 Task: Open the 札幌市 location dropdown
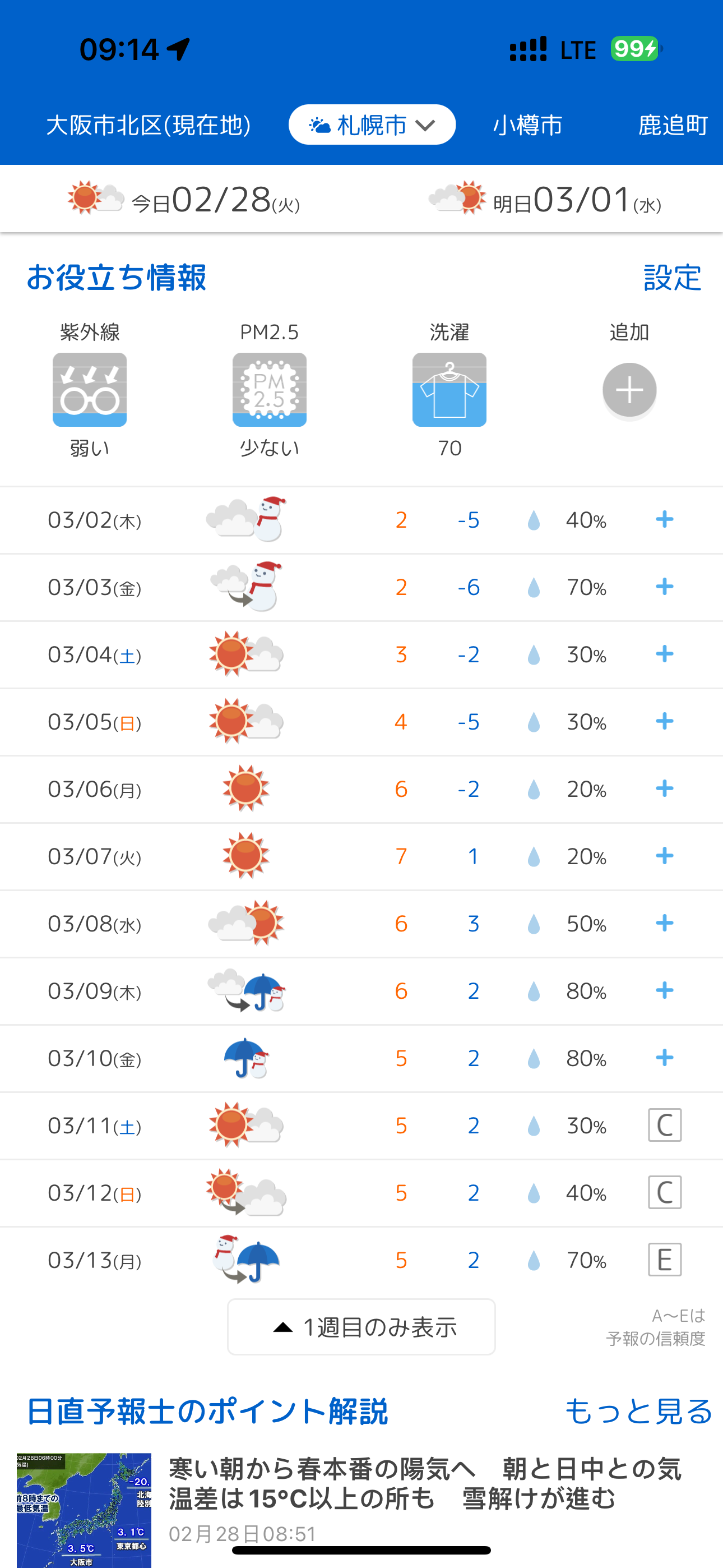click(x=372, y=125)
